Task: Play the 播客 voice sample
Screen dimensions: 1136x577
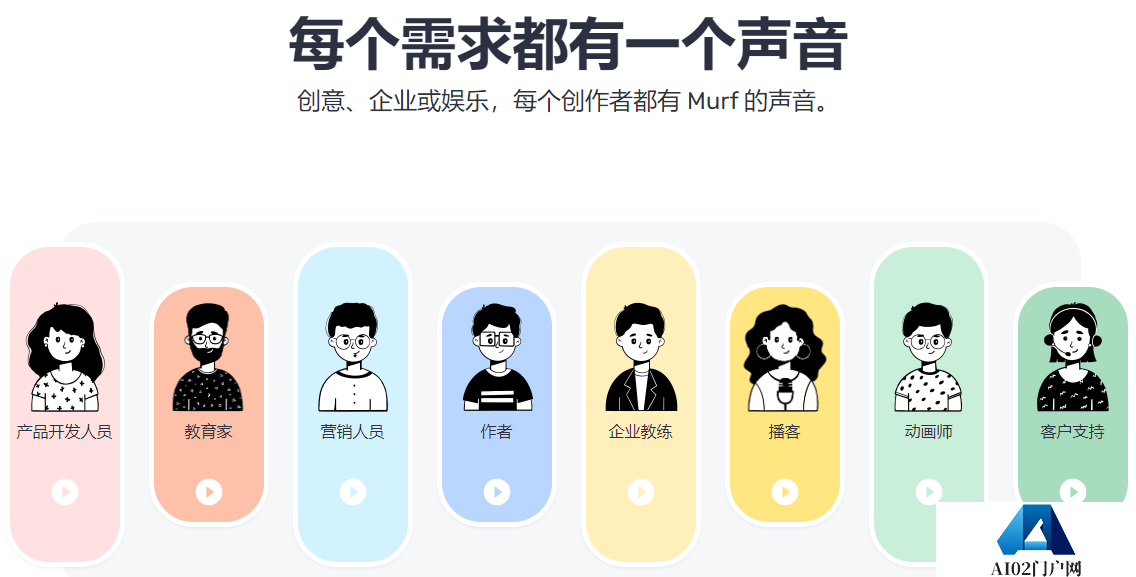Action: pyautogui.click(x=785, y=492)
